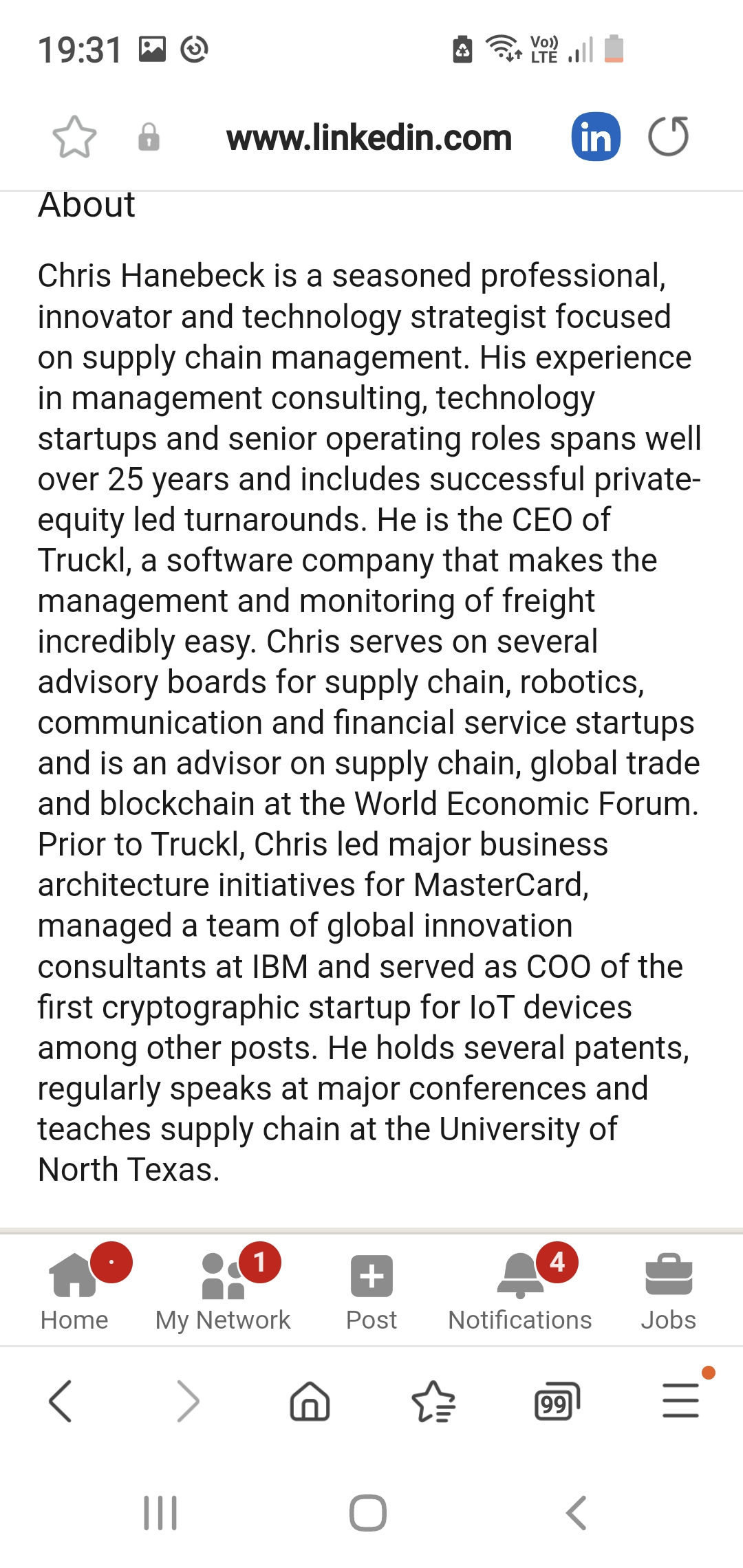Create a new Post
Image resolution: width=743 pixels, height=1568 pixels.
pyautogui.click(x=371, y=1289)
